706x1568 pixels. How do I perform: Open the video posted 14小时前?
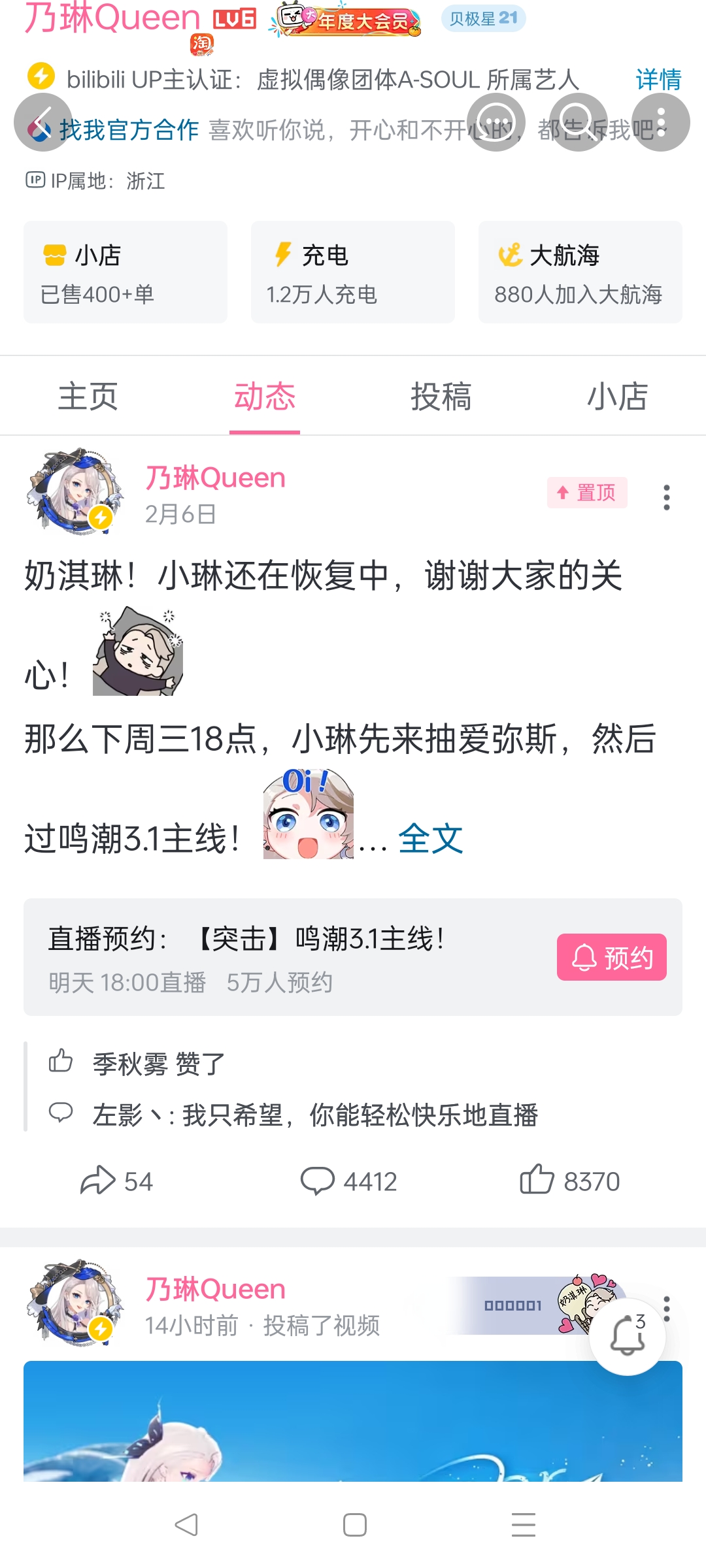coord(353,1421)
